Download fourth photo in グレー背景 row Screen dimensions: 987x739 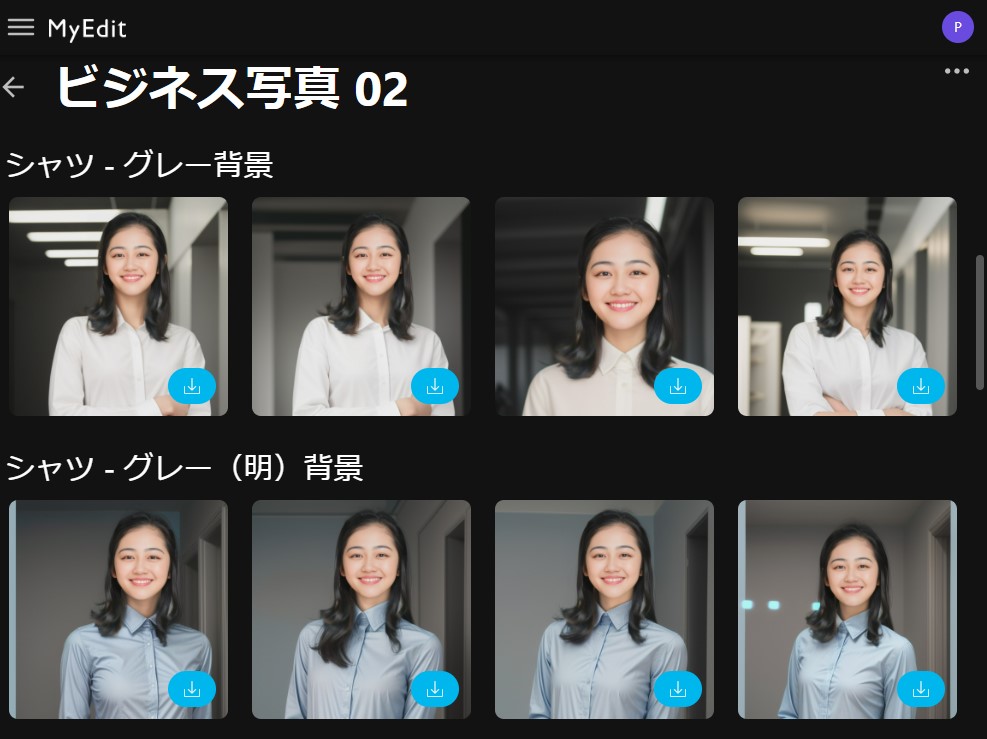pos(921,386)
